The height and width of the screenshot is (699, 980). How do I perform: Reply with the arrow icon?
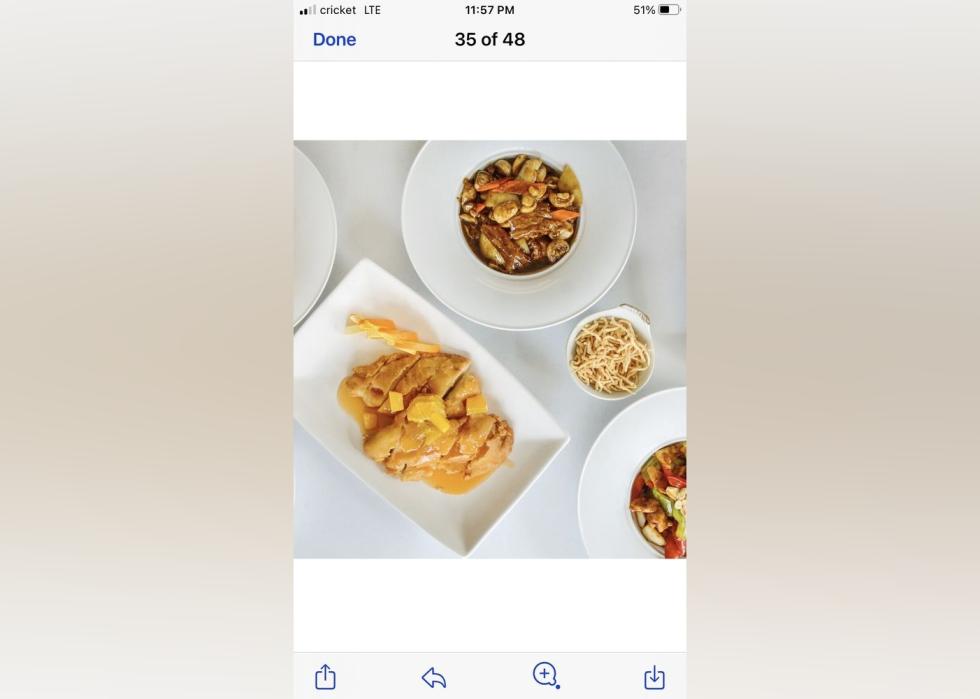[x=434, y=678]
